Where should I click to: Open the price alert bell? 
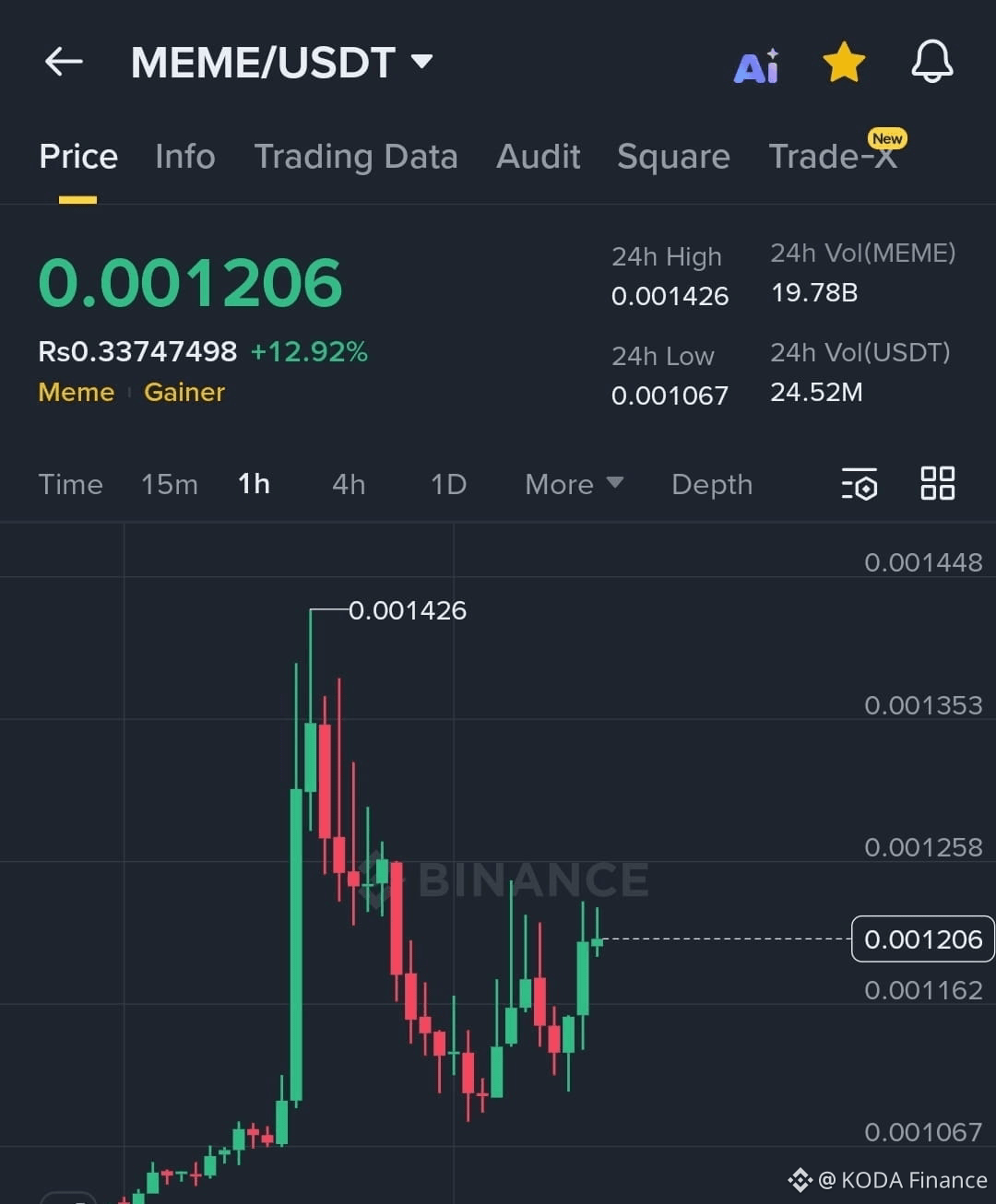point(931,63)
